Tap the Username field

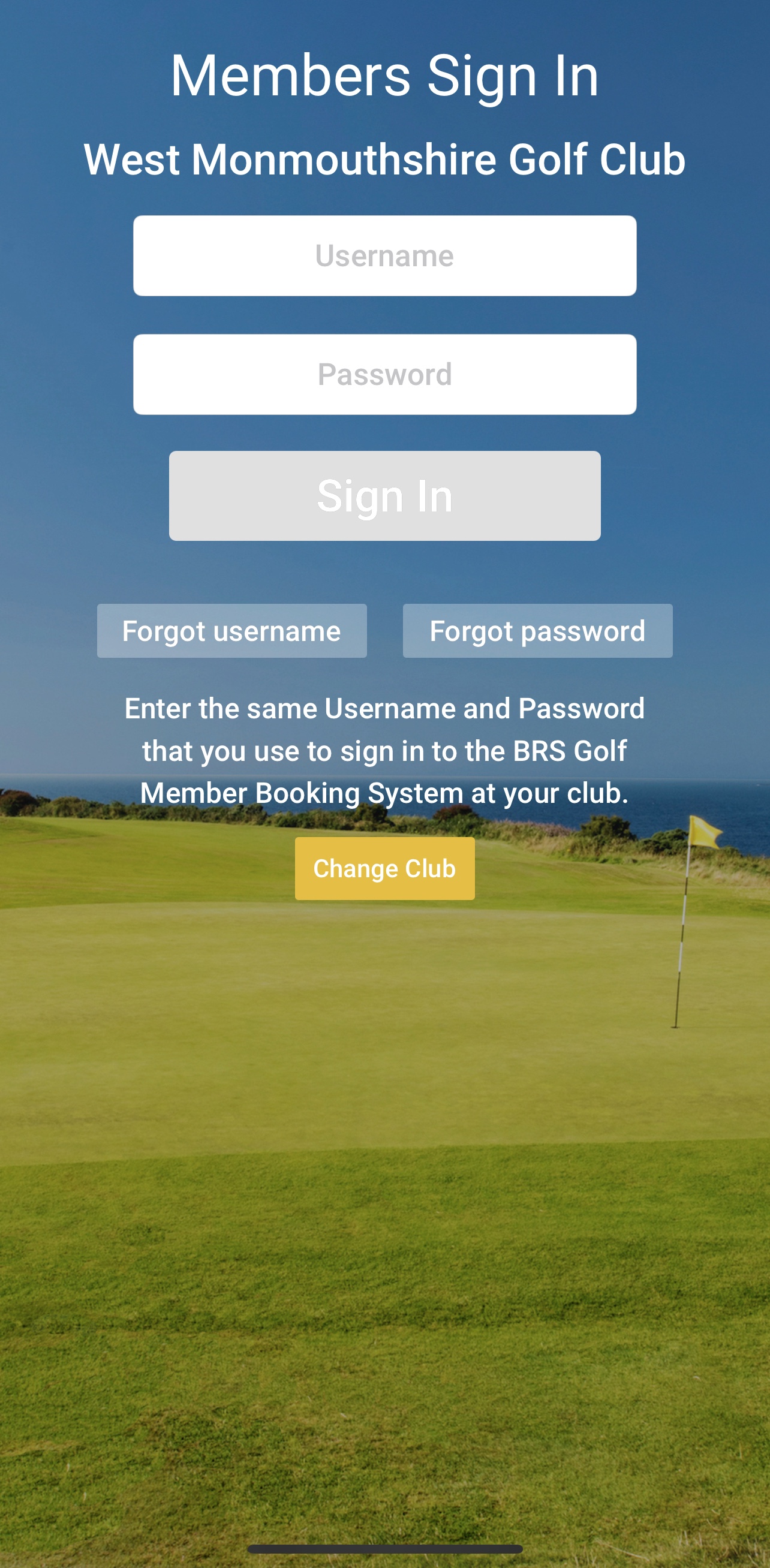(x=384, y=255)
